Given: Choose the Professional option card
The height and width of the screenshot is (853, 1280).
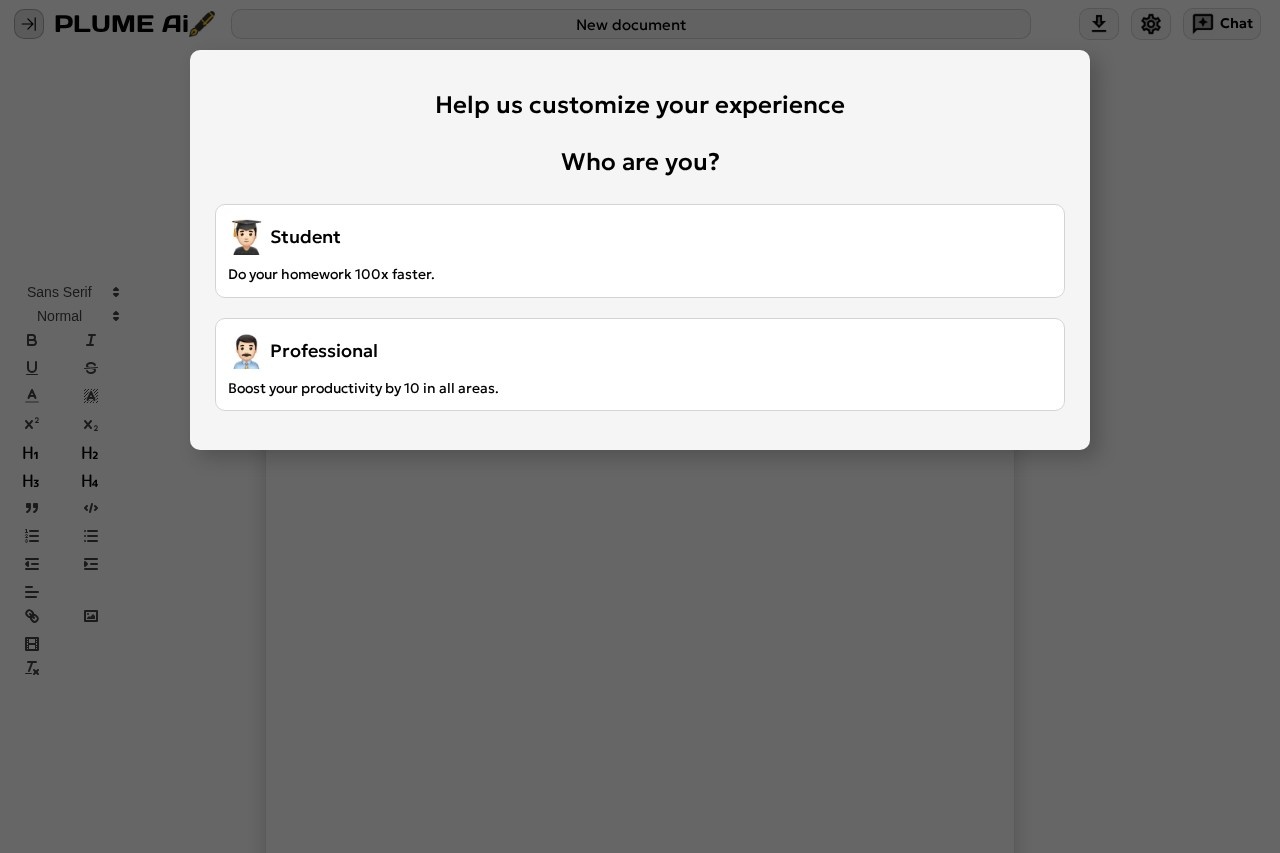Looking at the screenshot, I should pyautogui.click(x=640, y=364).
